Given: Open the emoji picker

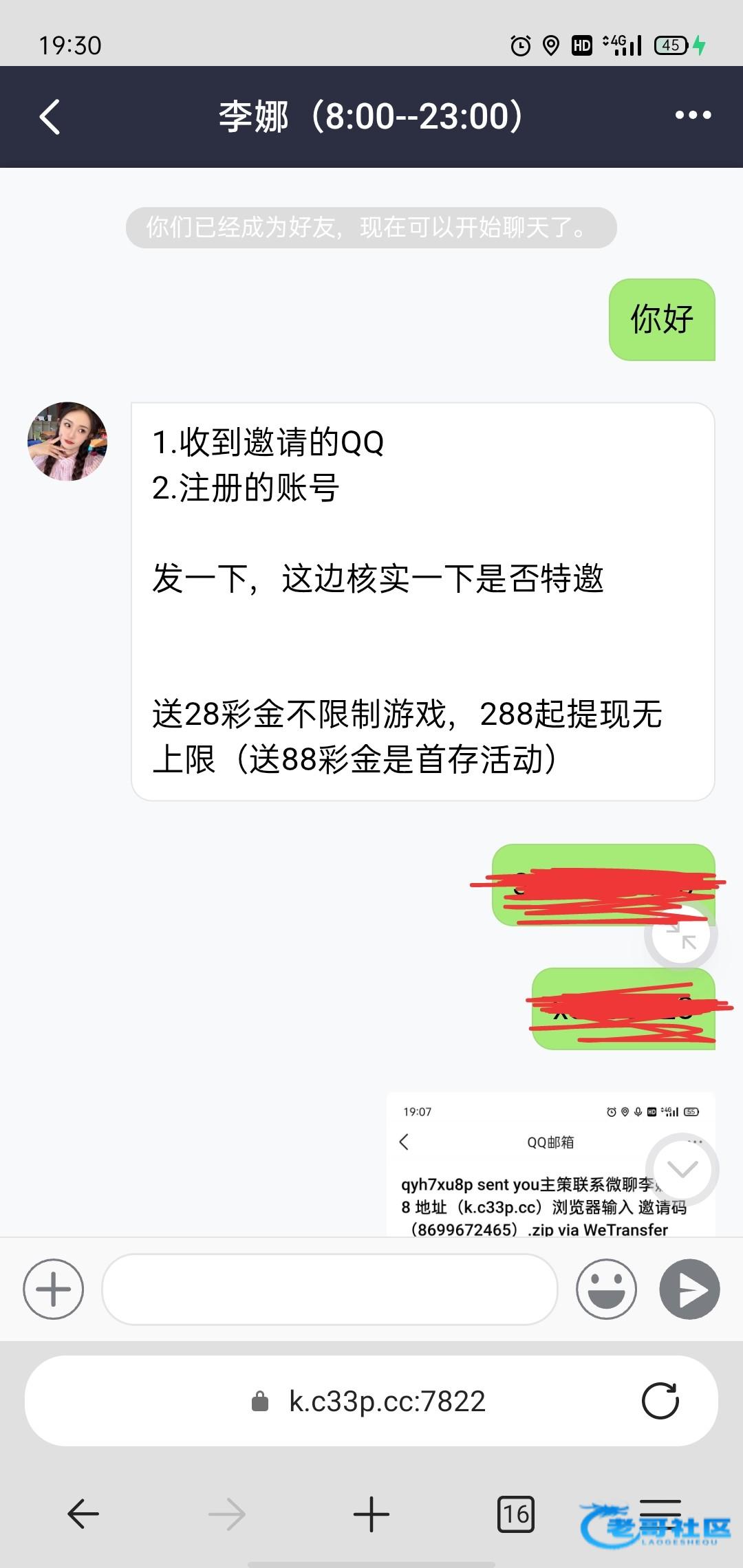Looking at the screenshot, I should 606,1289.
